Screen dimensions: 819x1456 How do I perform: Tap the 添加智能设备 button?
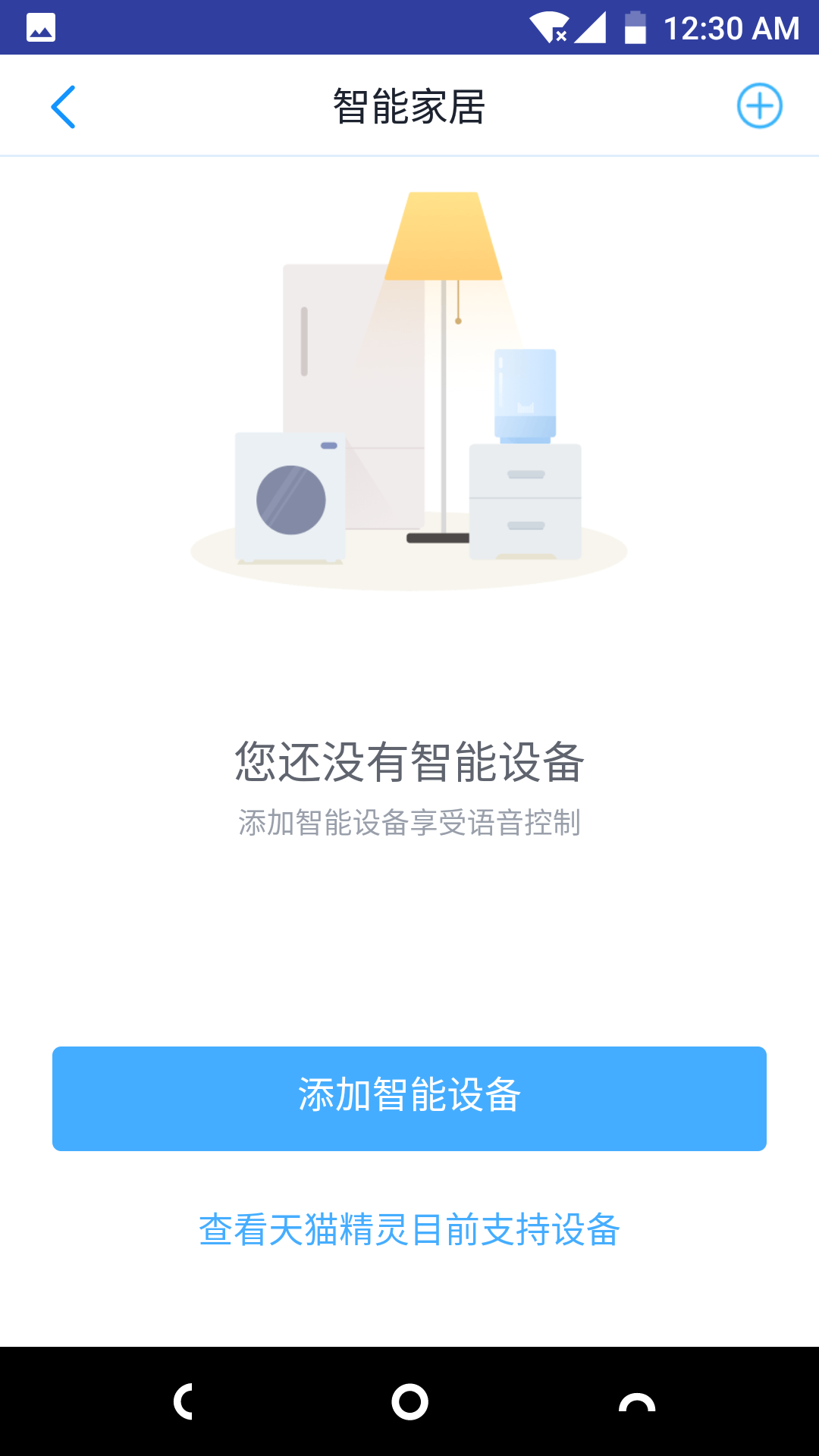point(409,1098)
